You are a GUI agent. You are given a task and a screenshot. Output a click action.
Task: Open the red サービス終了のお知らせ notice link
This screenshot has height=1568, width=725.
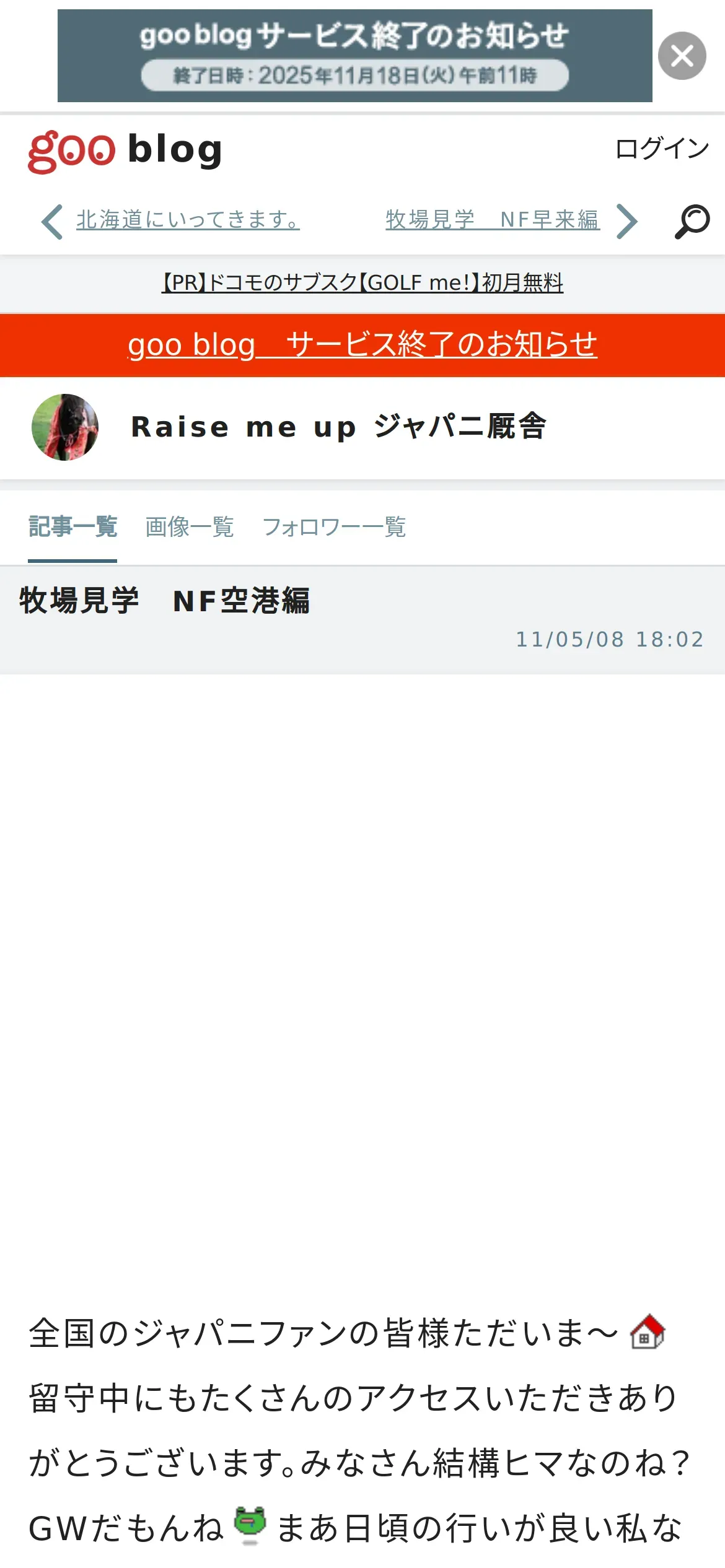tap(362, 345)
